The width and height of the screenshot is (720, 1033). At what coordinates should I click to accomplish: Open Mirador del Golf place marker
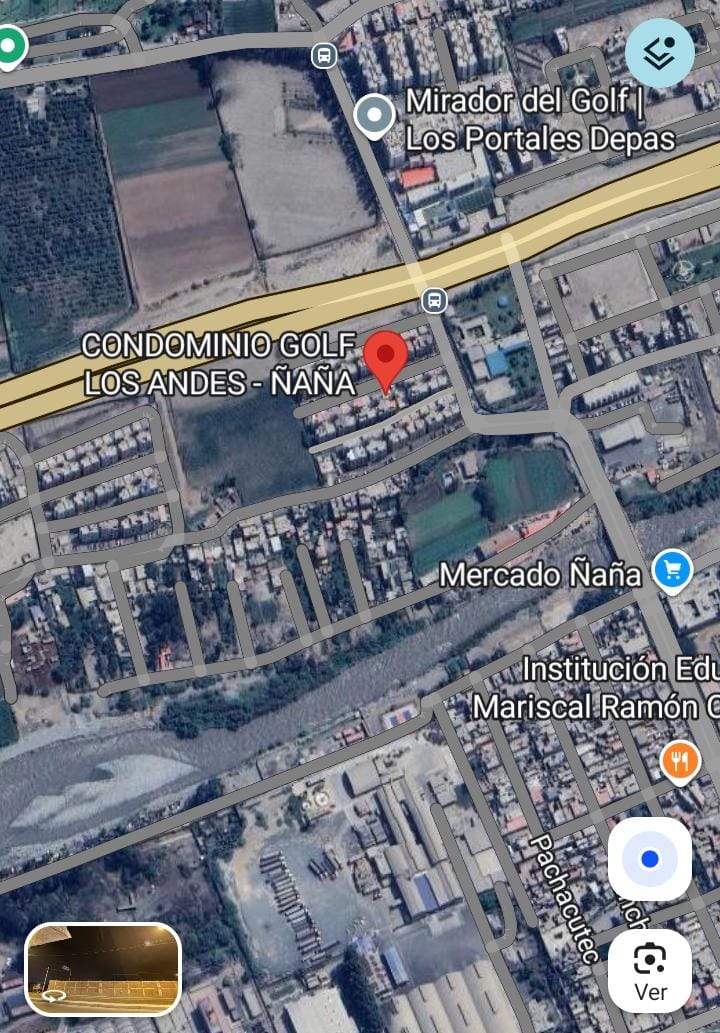pyautogui.click(x=375, y=116)
